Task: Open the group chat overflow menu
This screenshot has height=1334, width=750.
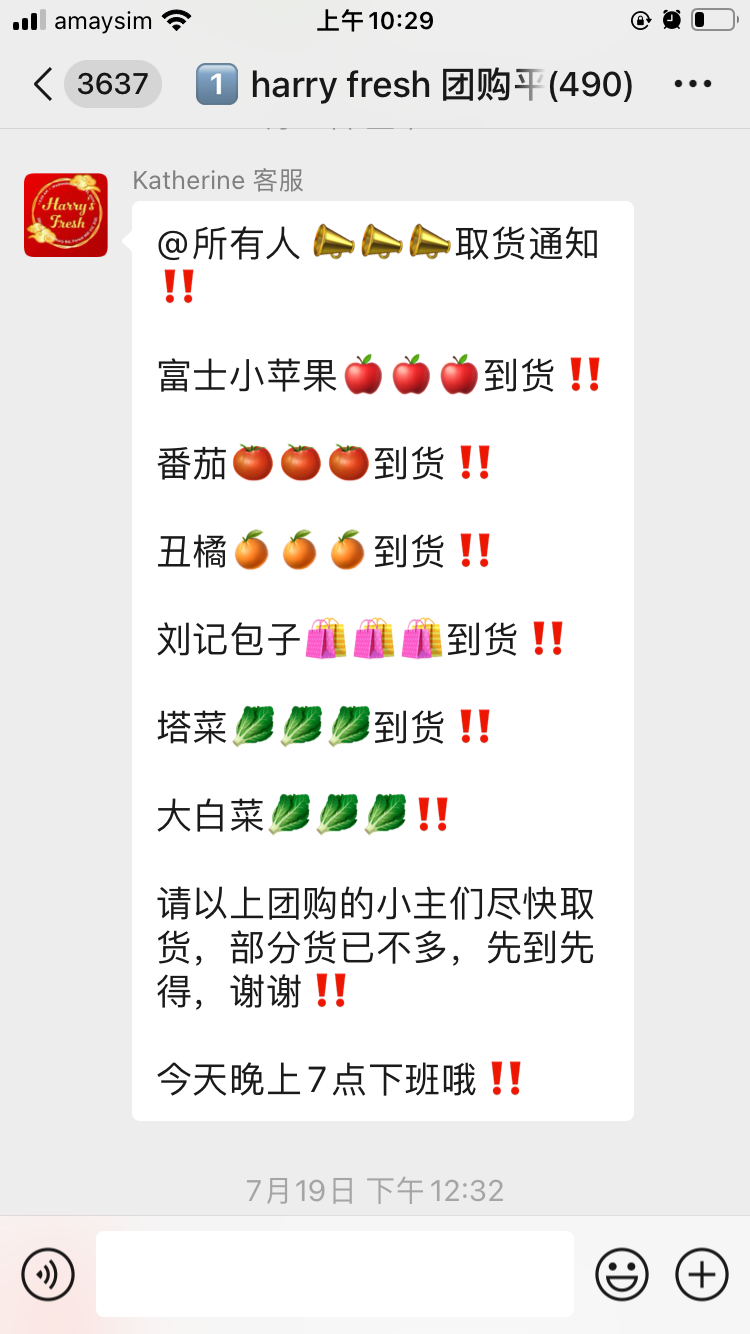Action: 692,85
